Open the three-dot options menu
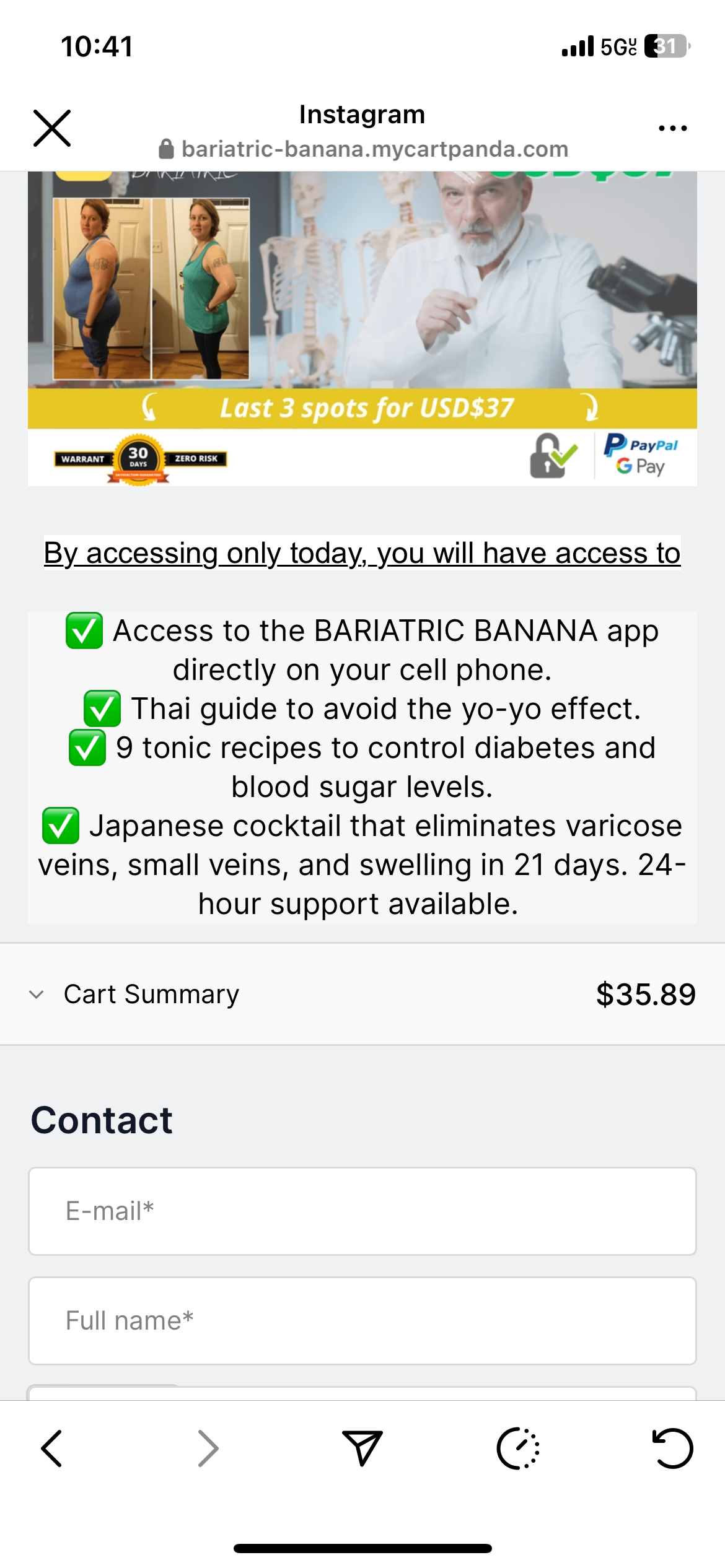The height and width of the screenshot is (1568, 725). point(672,127)
